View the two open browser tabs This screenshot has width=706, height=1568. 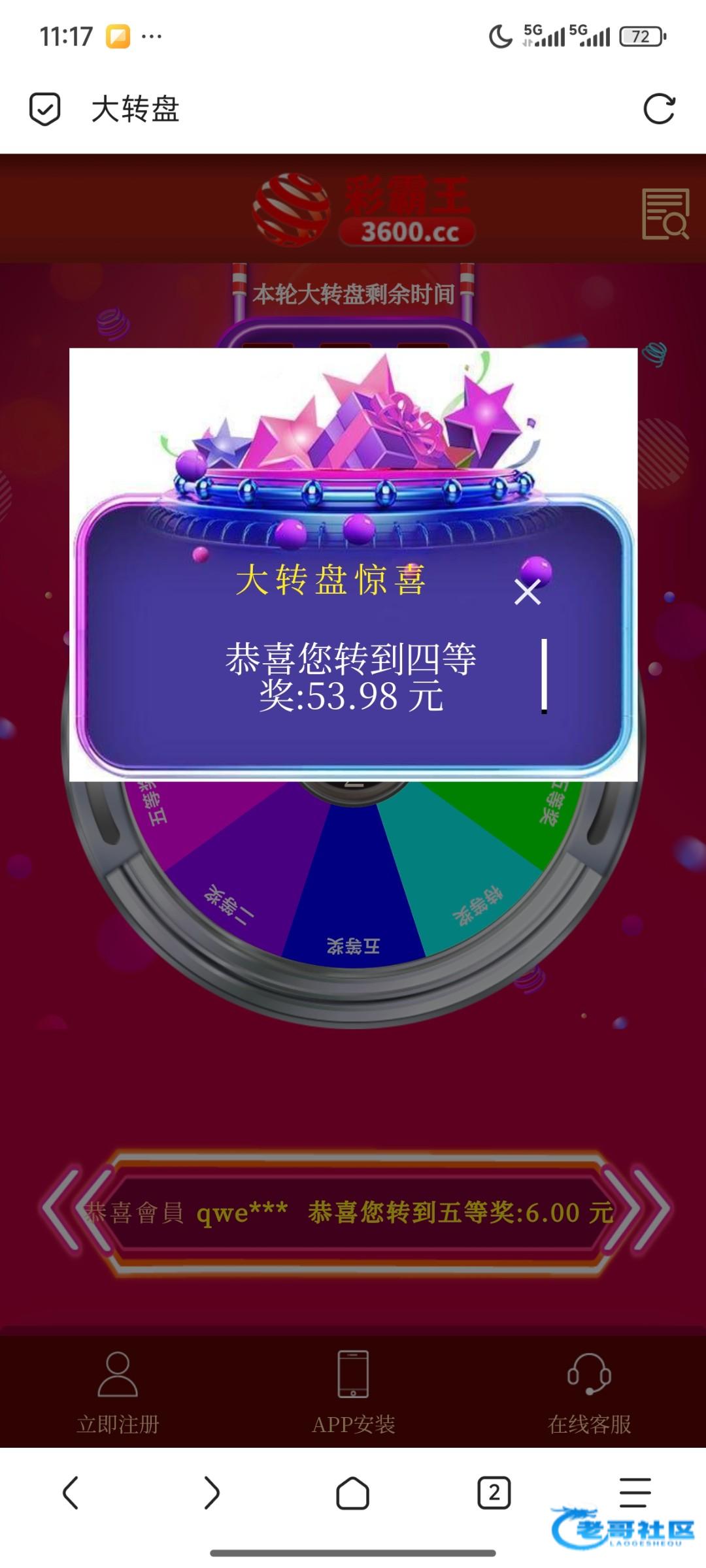coord(494,1493)
